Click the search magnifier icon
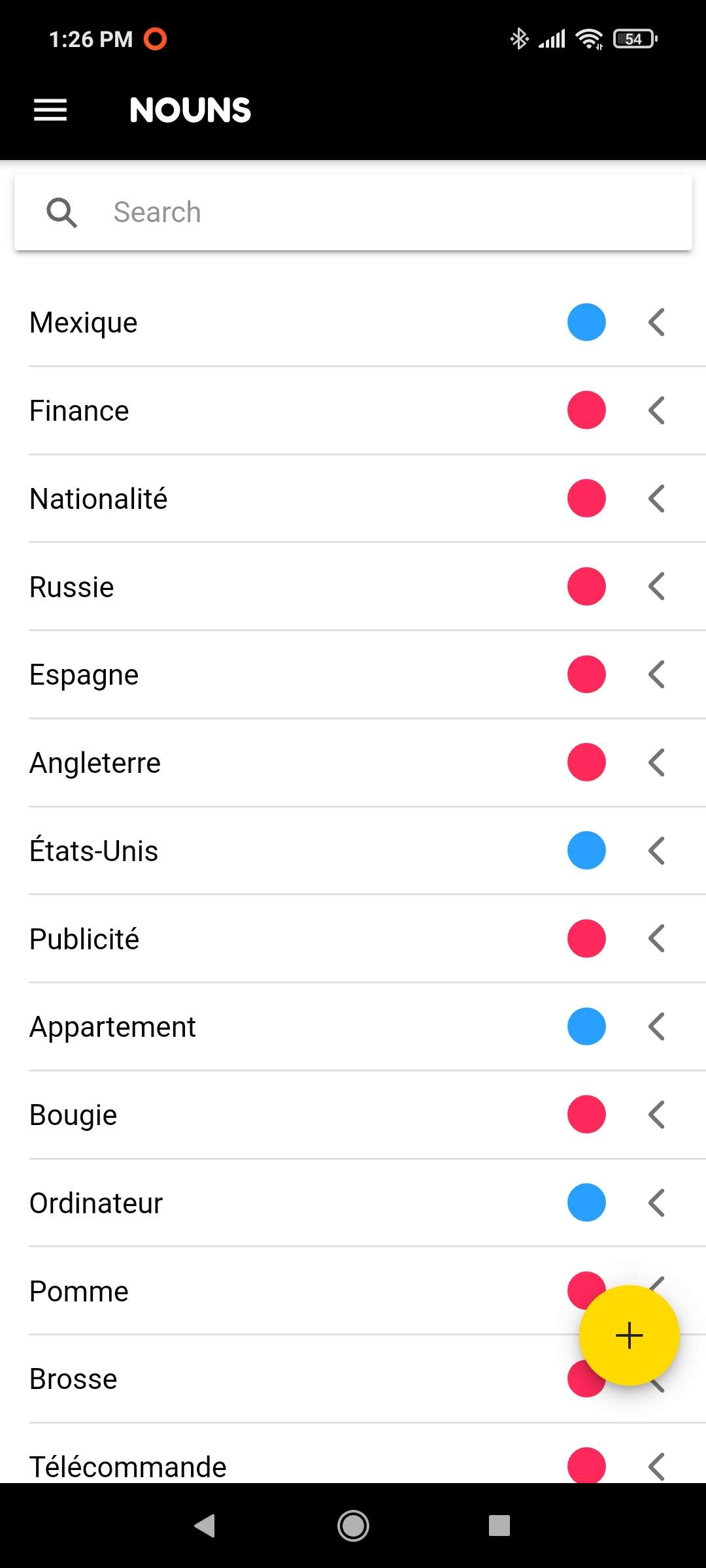Screen dimensions: 706x1568 pos(61,212)
